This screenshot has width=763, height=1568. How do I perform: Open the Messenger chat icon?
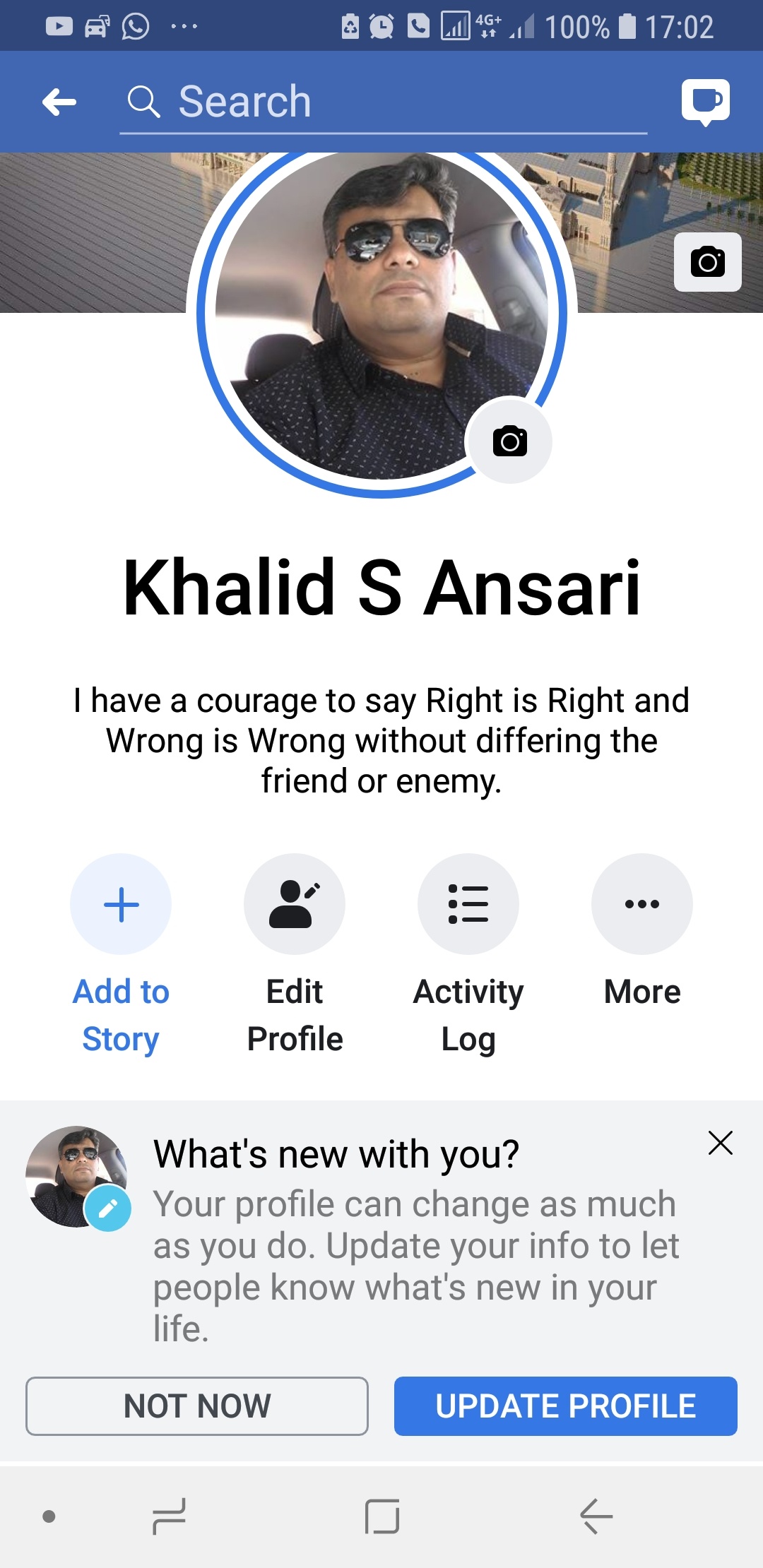(705, 102)
